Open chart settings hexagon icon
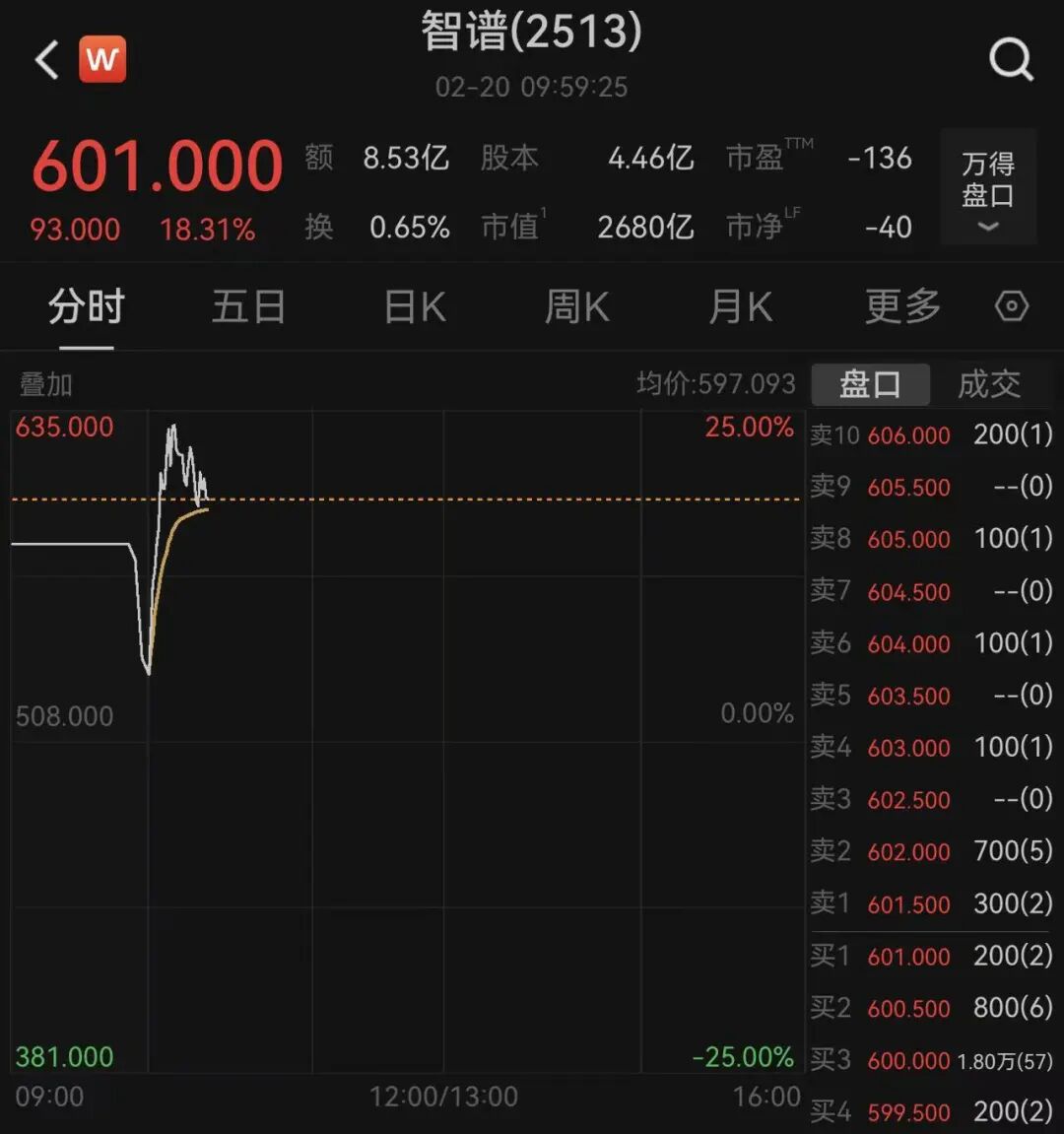This screenshot has width=1064, height=1134. point(1012,307)
